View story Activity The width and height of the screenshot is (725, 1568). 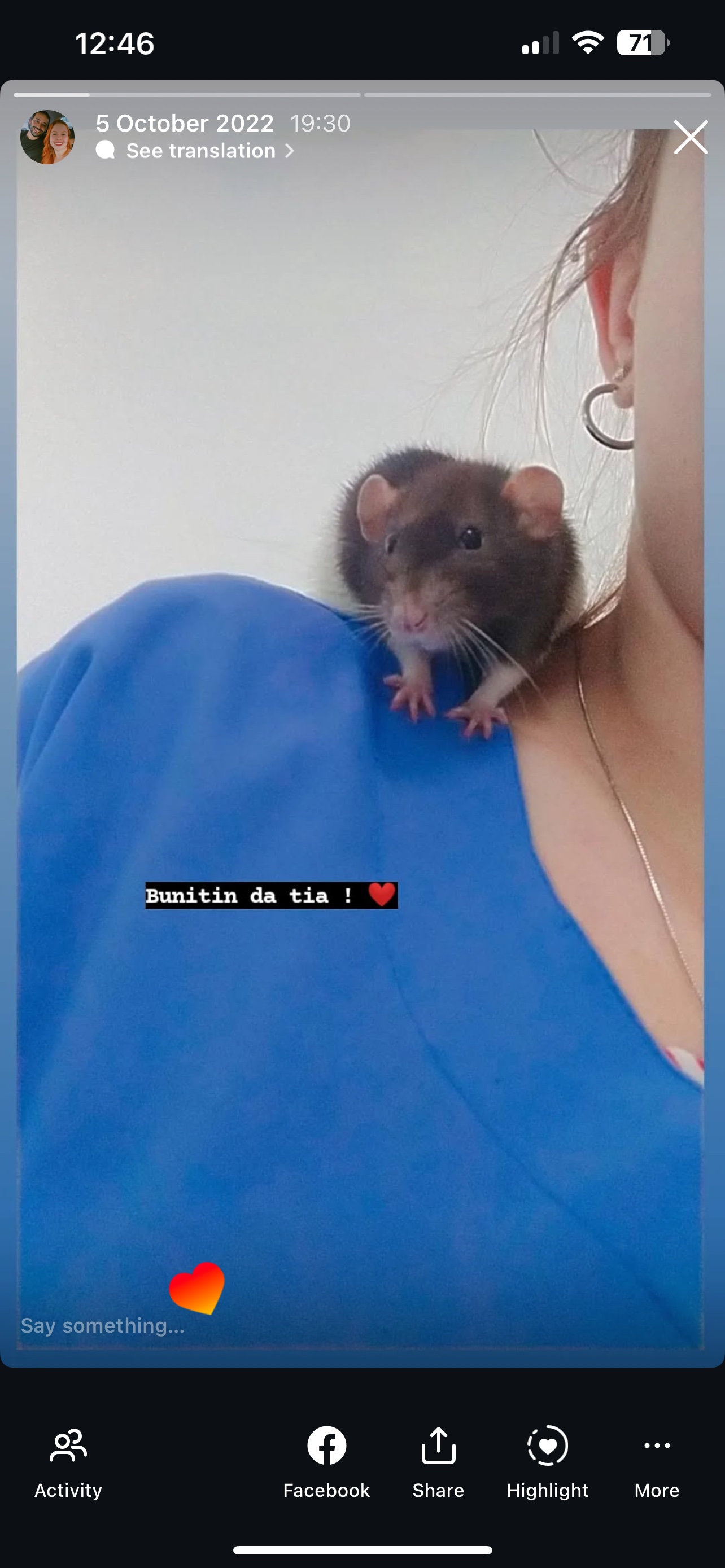pyautogui.click(x=68, y=1464)
